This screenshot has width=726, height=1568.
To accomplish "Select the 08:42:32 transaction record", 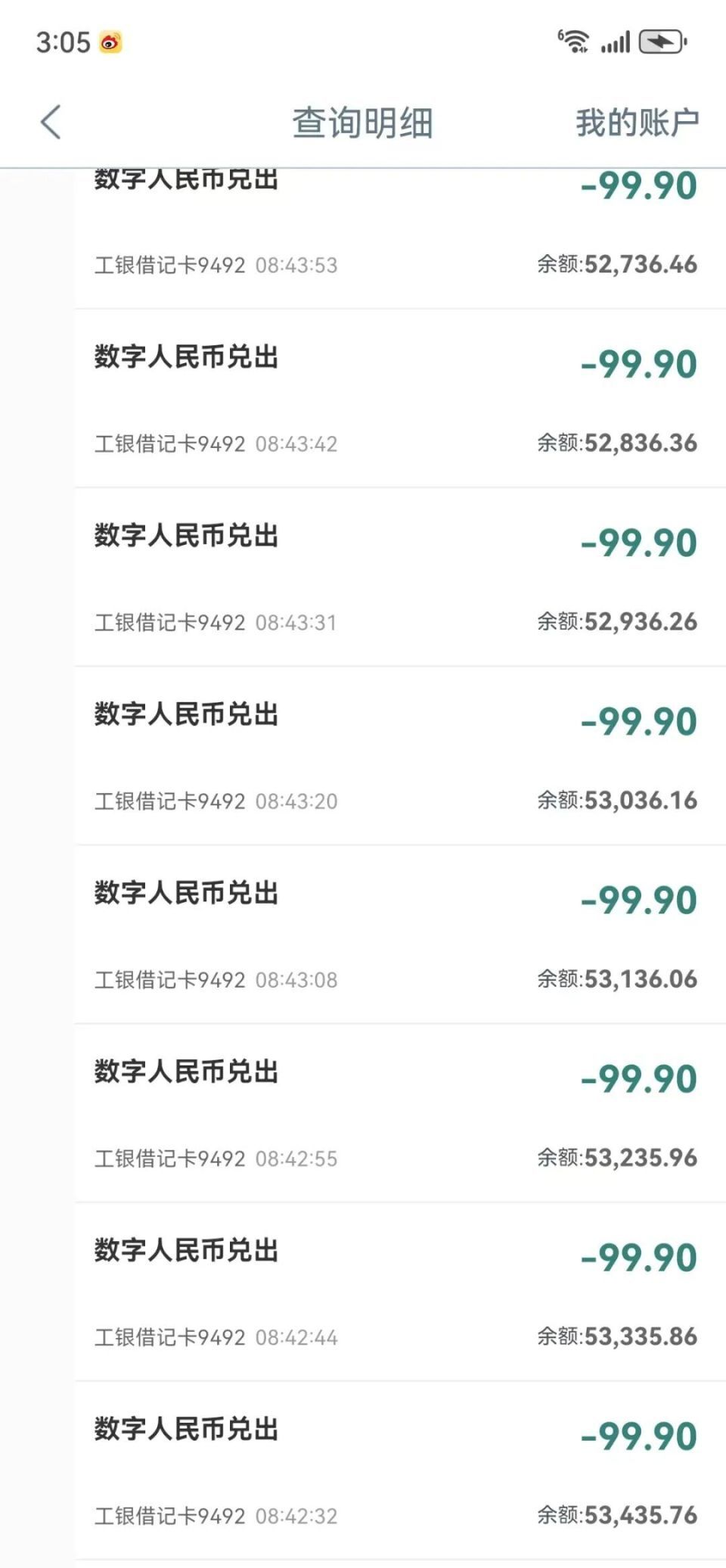I will [x=400, y=1470].
